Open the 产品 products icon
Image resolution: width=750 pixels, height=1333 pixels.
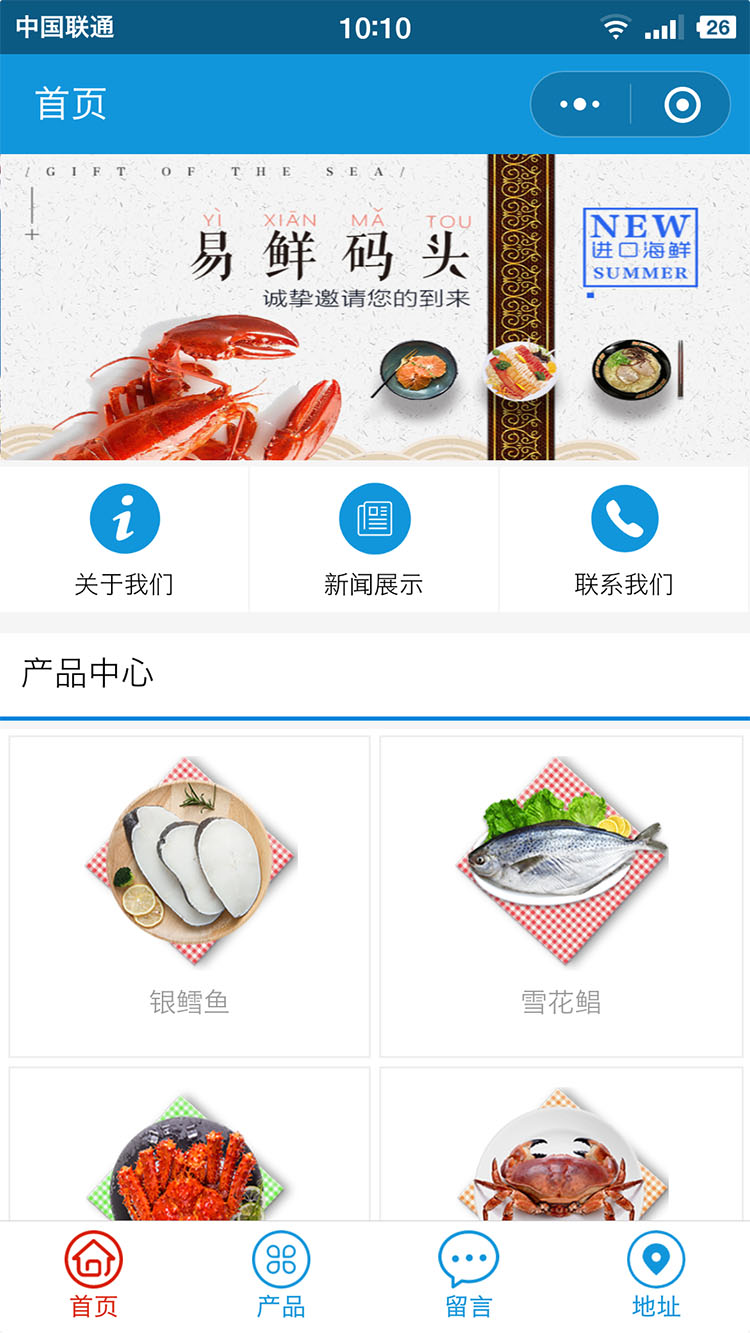[280, 1264]
